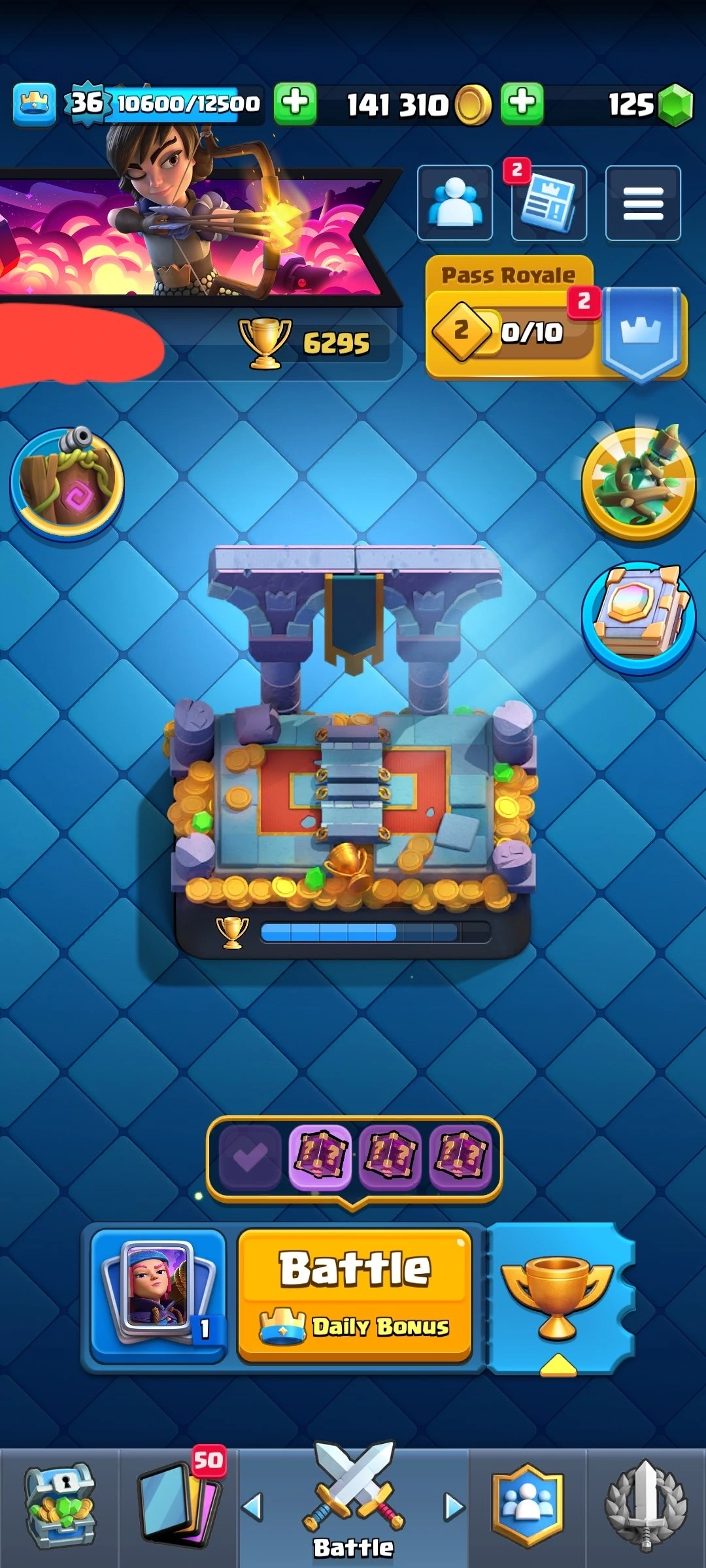Open the trophy game mode selector
This screenshot has width=706, height=1568.
(x=558, y=1296)
